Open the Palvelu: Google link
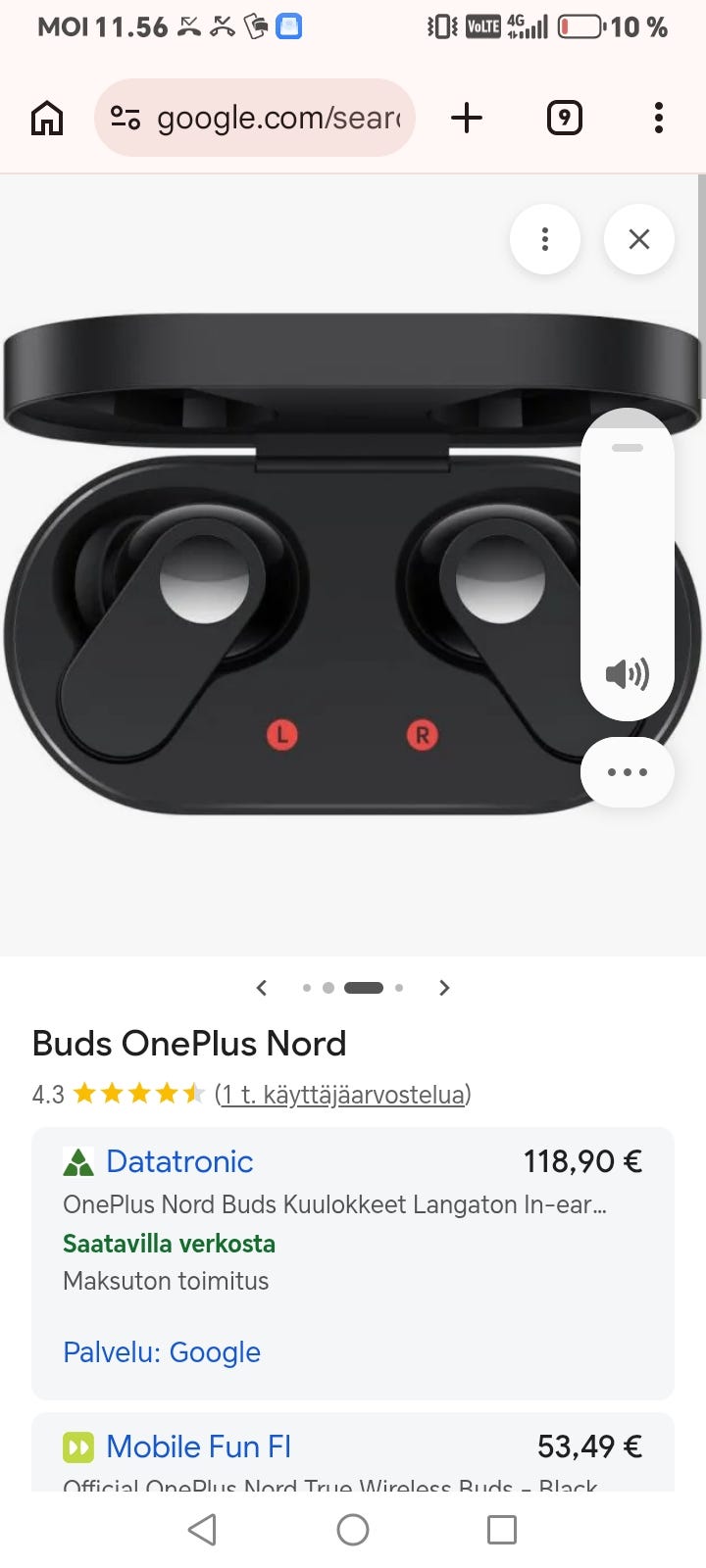Screen dimensions: 706x1568 pyautogui.click(x=162, y=1352)
